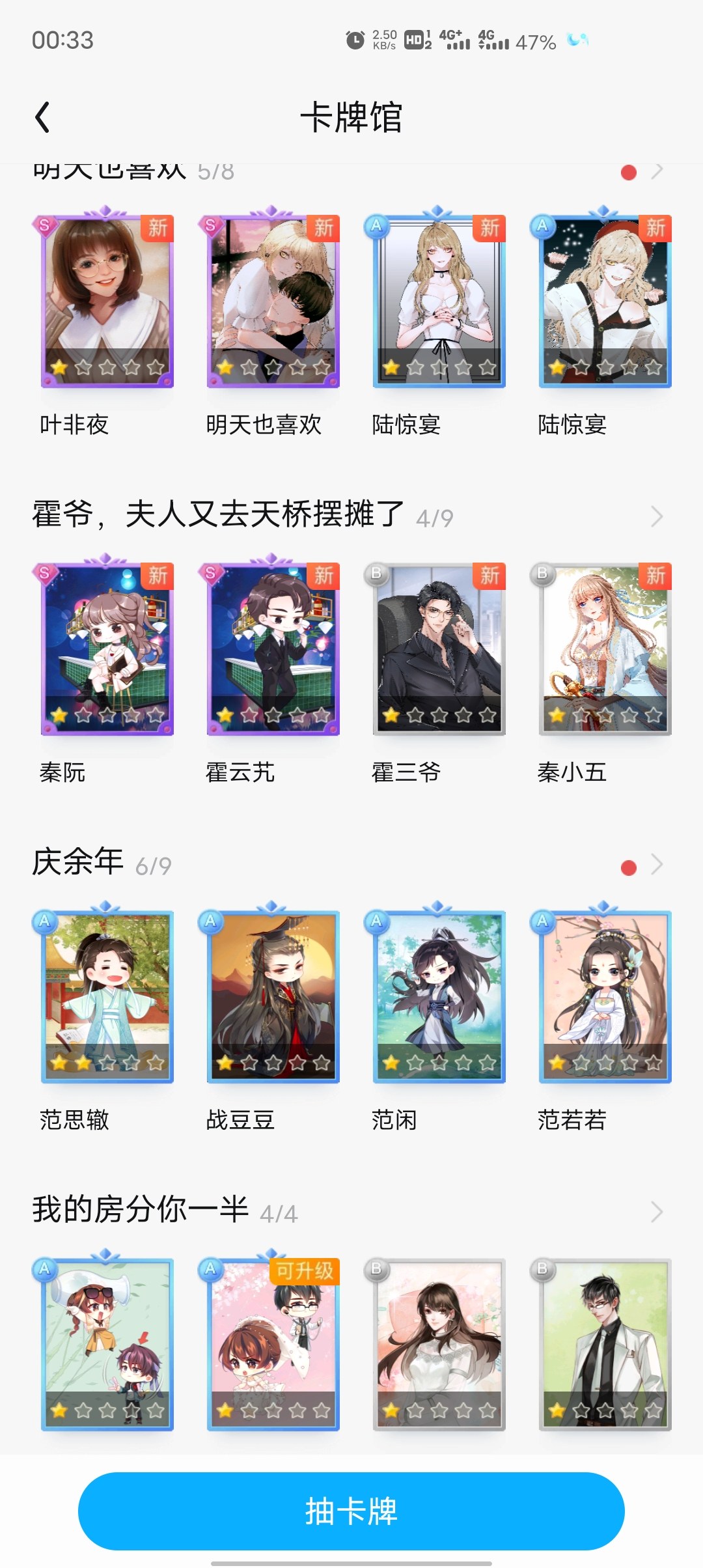The width and height of the screenshot is (703, 1568).
Task: View the 秦阮 card
Action: click(x=107, y=649)
